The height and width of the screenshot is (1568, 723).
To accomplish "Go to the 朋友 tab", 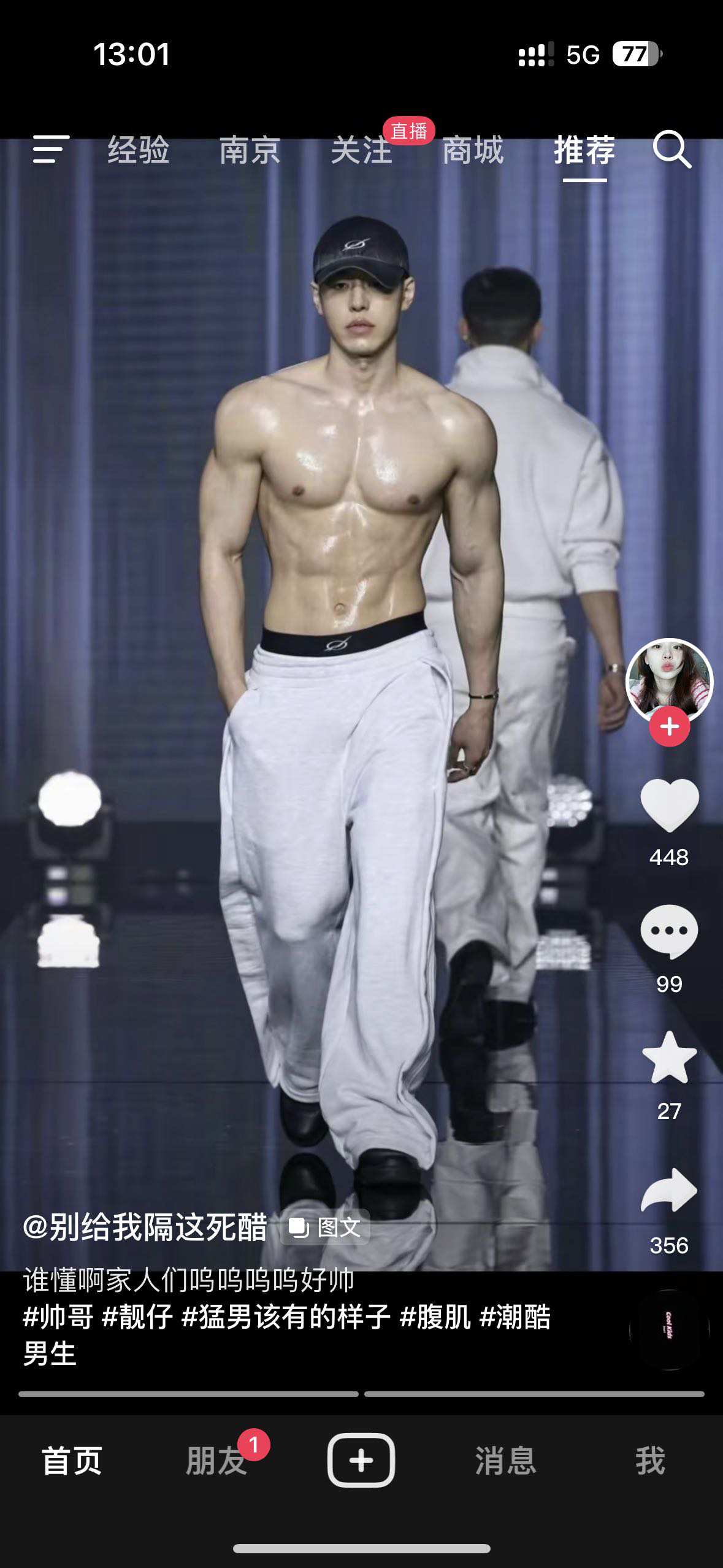I will pyautogui.click(x=216, y=1461).
